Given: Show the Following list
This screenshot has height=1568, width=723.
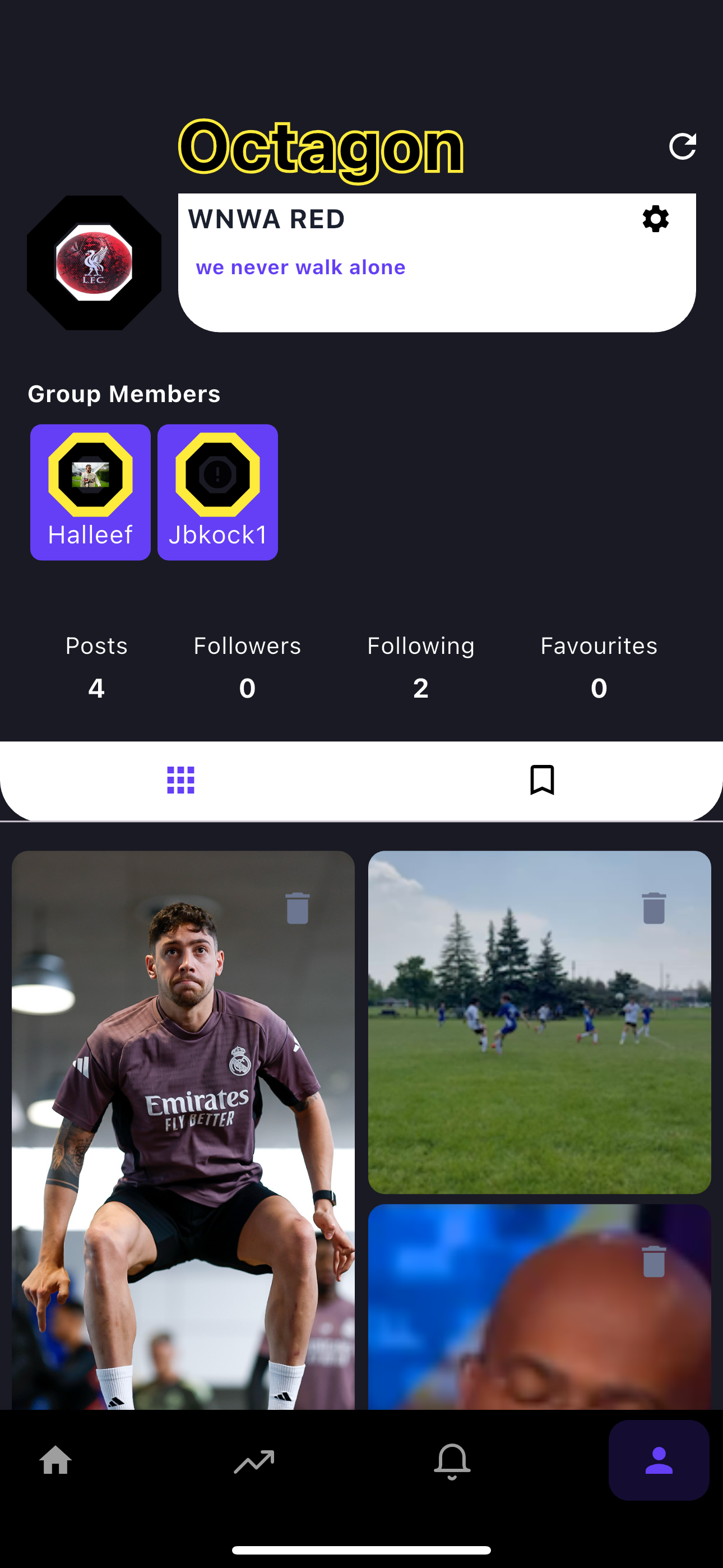Looking at the screenshot, I should click(420, 667).
